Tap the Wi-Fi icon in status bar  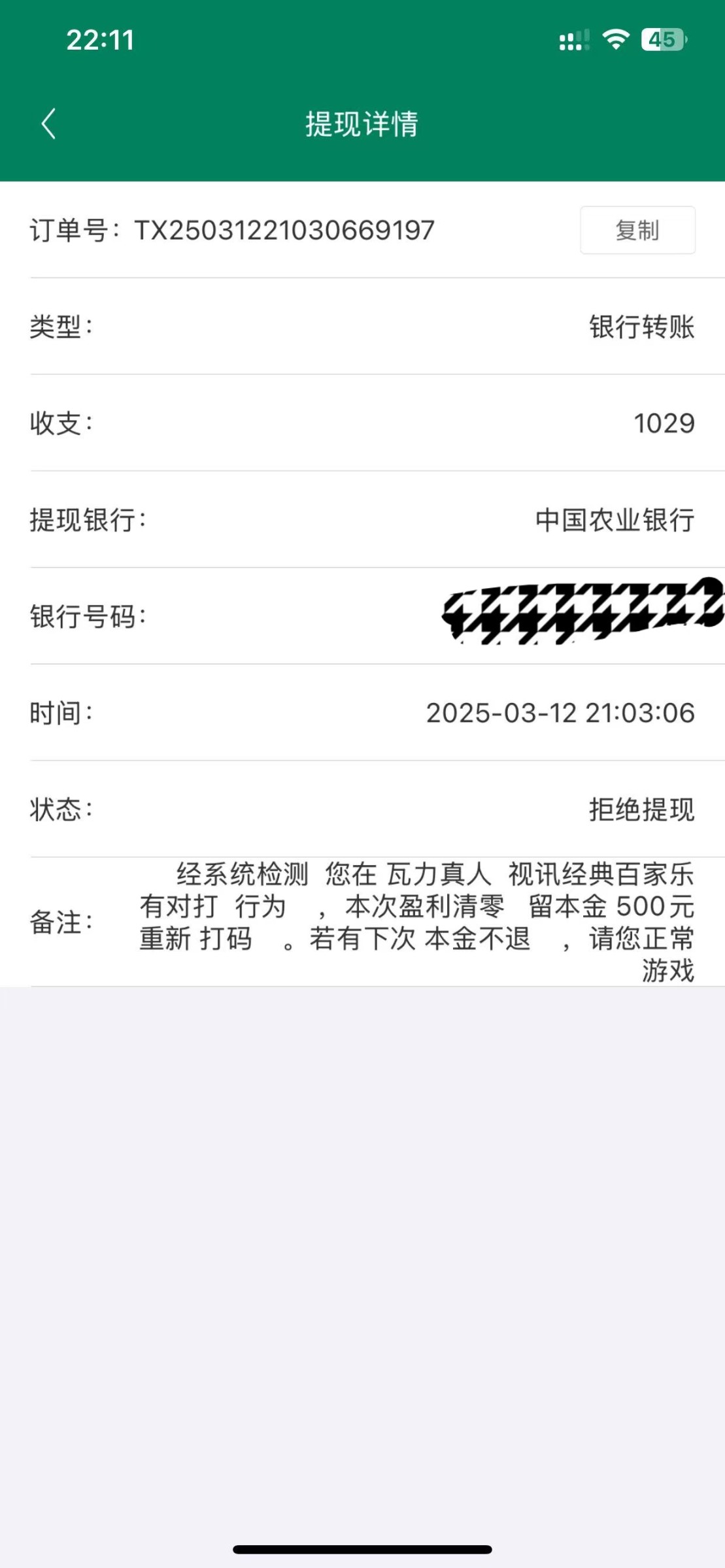coord(613,41)
